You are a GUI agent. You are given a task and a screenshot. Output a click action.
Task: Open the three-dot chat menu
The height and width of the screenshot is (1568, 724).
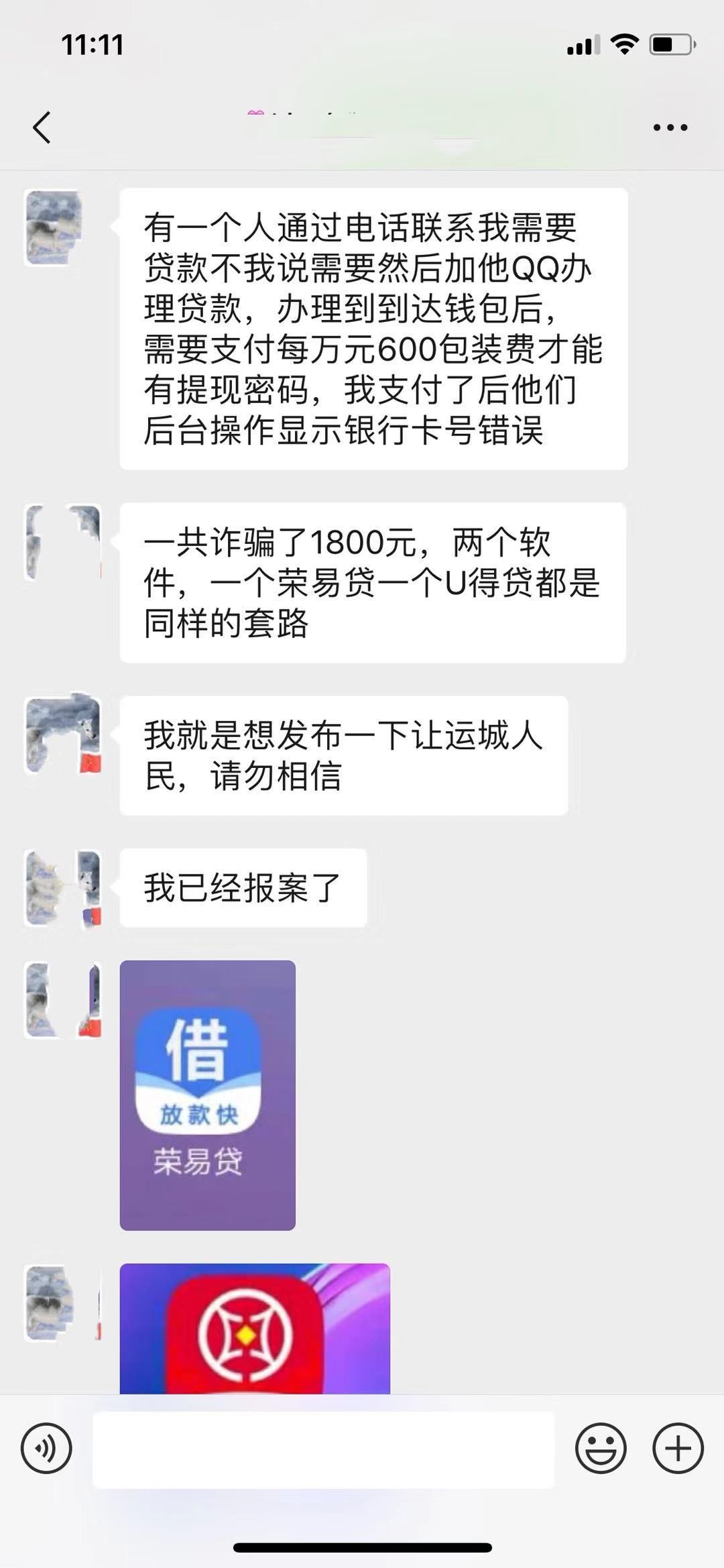(670, 127)
